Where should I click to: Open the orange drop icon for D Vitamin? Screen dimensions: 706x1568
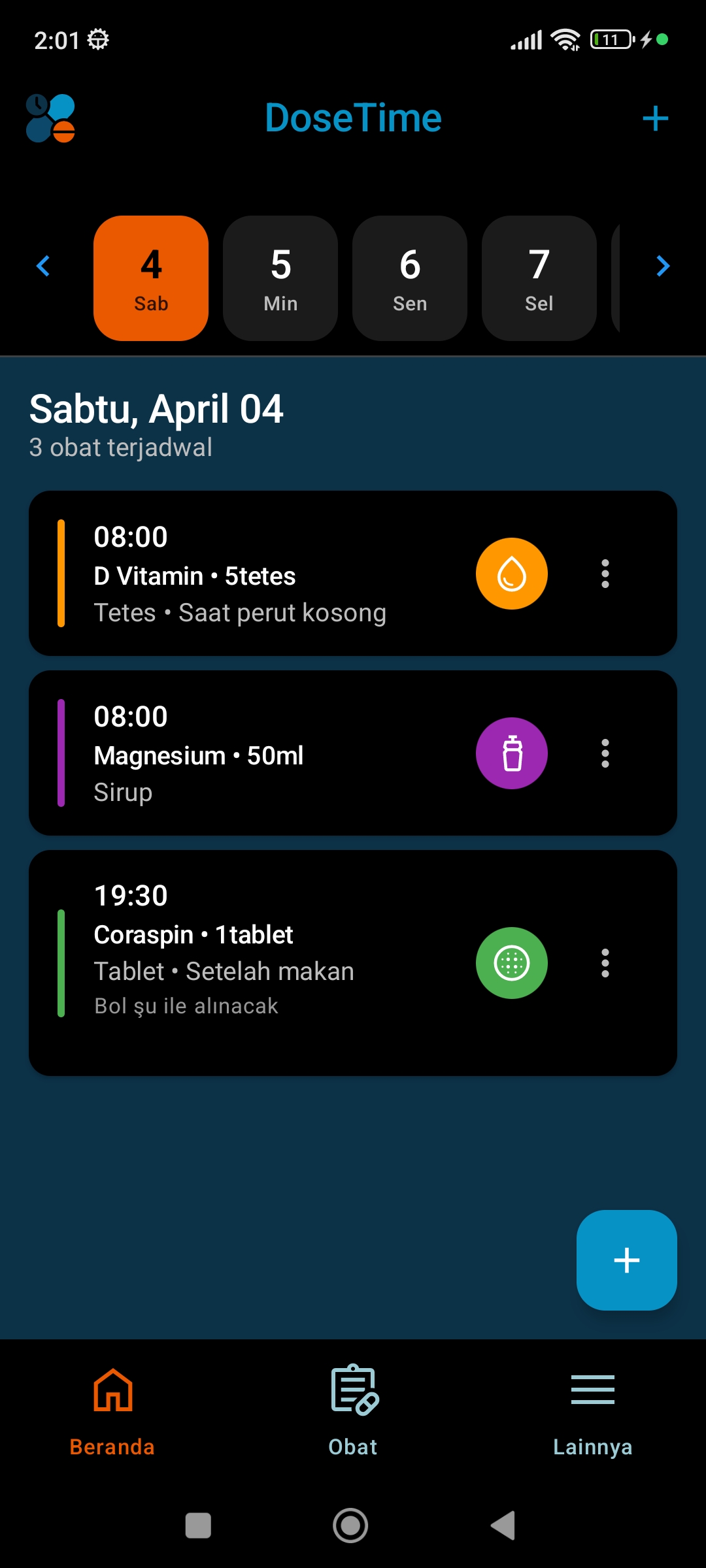[x=512, y=573]
